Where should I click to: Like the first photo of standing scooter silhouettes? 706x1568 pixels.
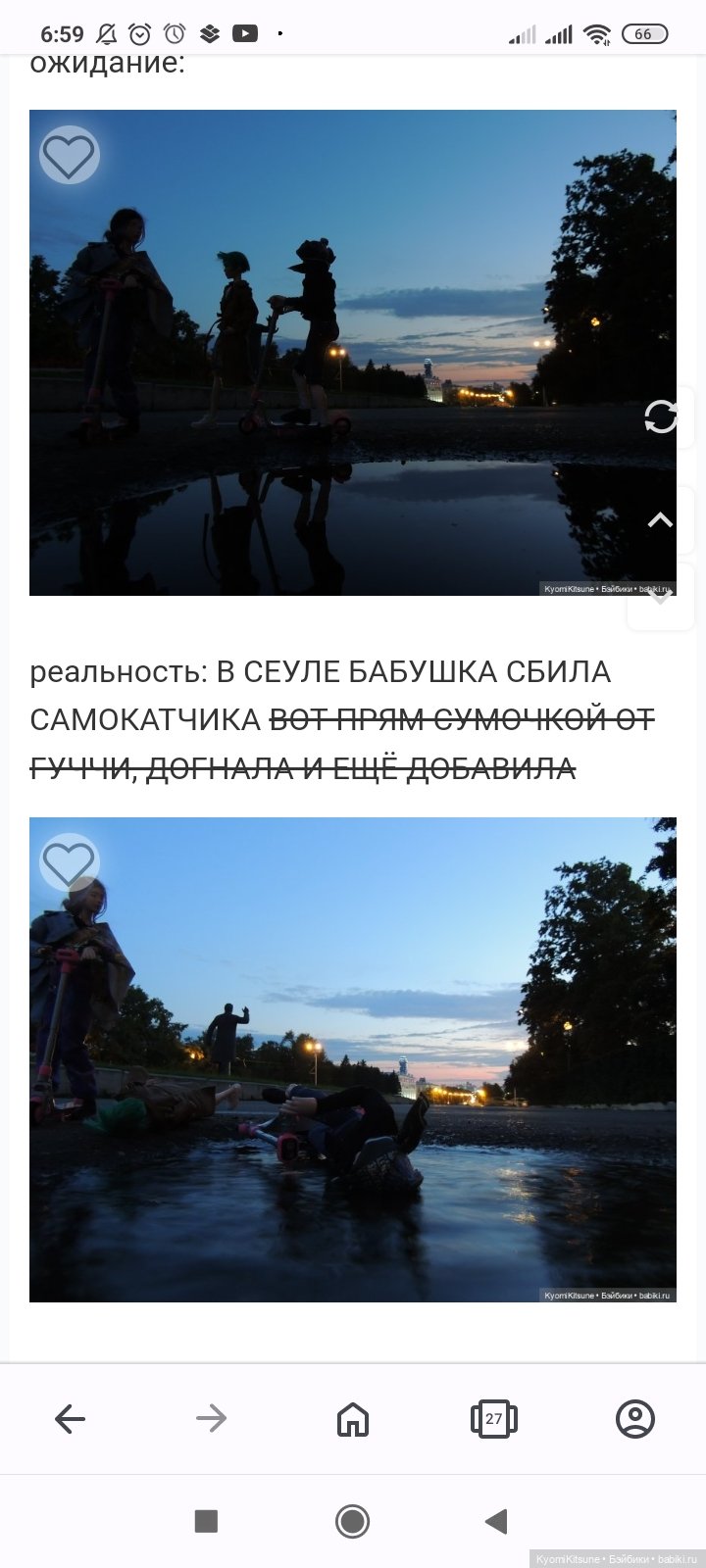(x=69, y=156)
